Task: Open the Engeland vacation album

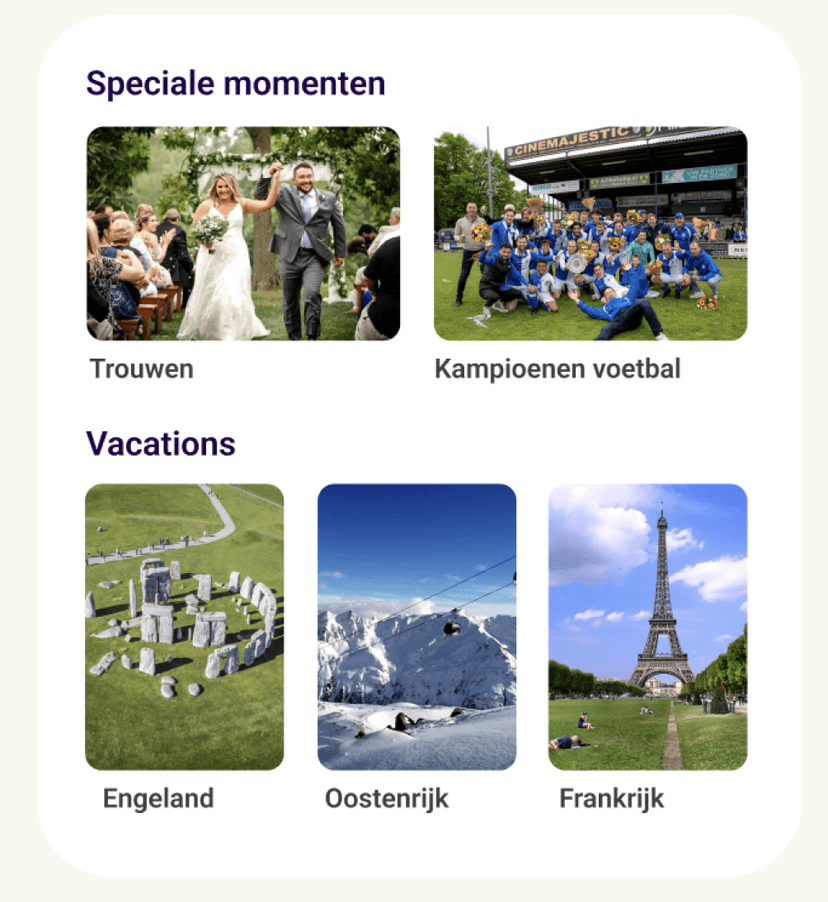Action: [184, 627]
